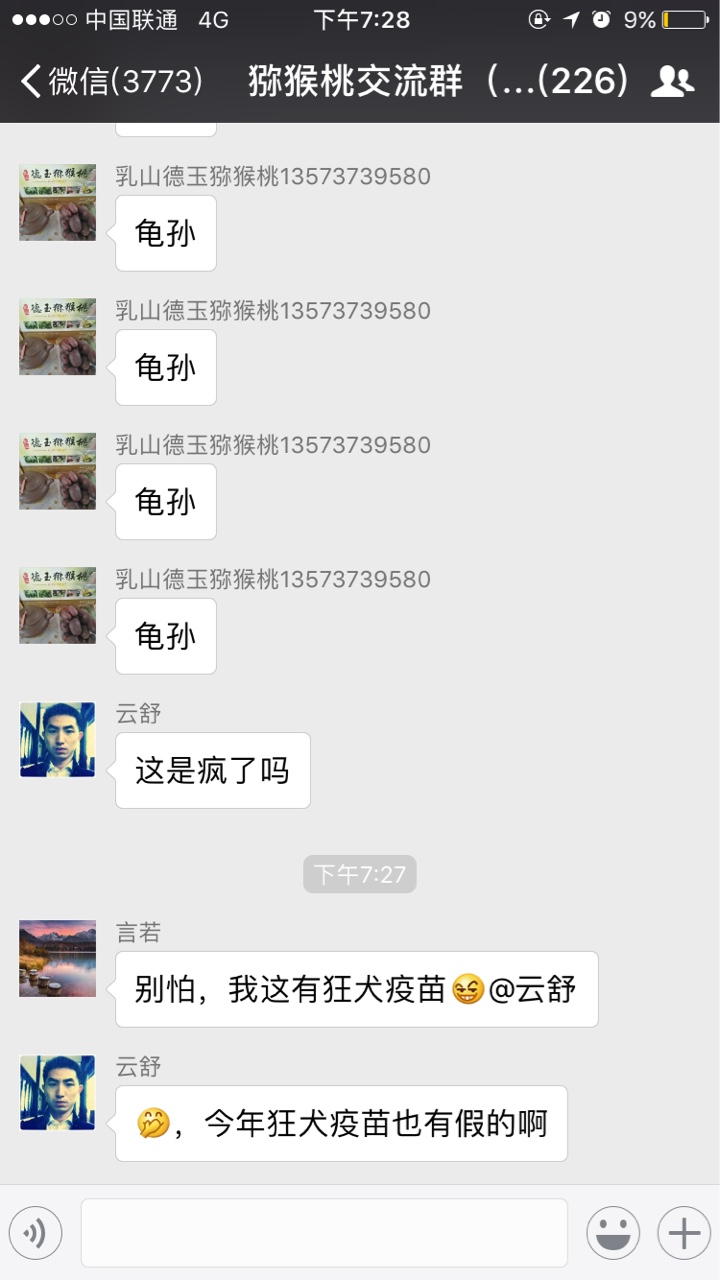This screenshot has width=720, height=1280.
Task: Switch to voice message input
Action: click(36, 1233)
